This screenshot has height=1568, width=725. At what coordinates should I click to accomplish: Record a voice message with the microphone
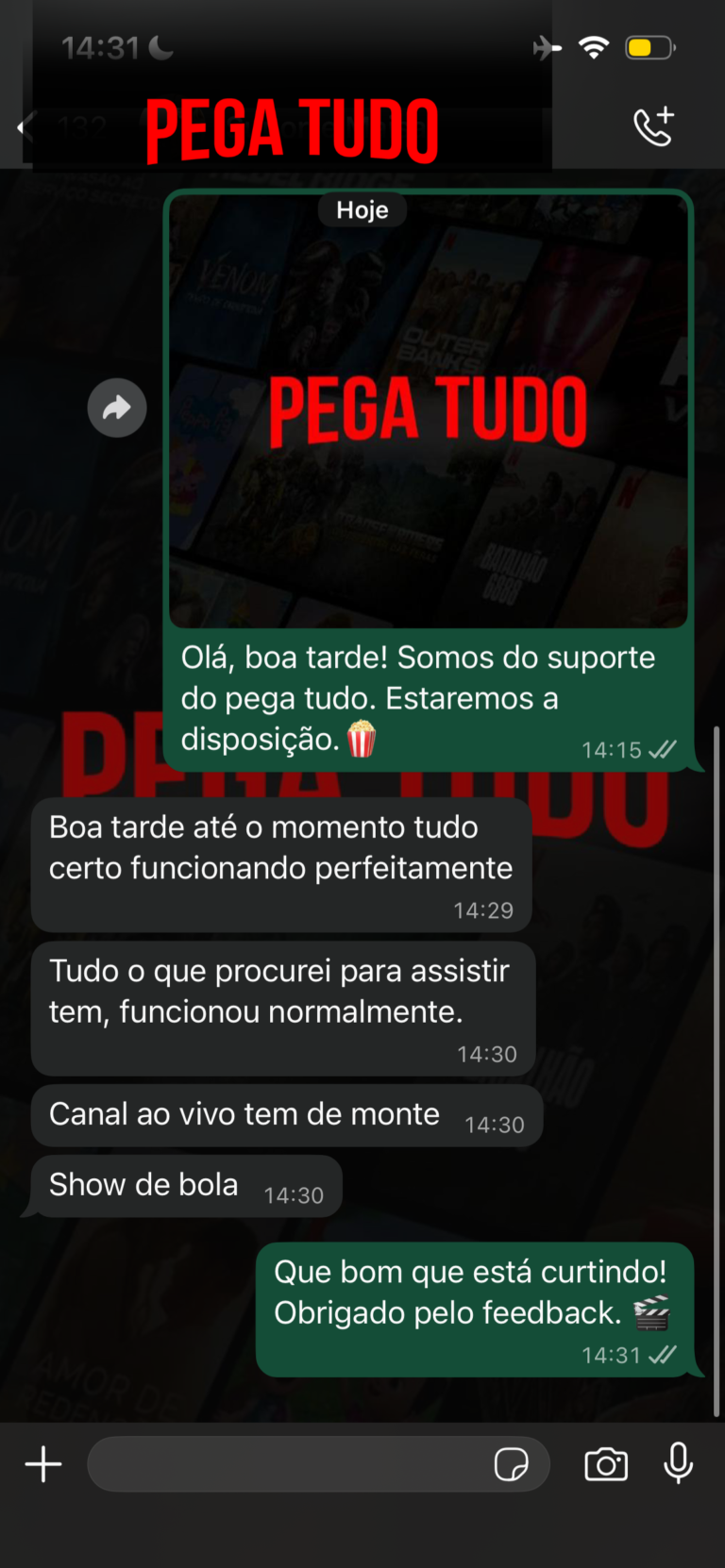678,1464
